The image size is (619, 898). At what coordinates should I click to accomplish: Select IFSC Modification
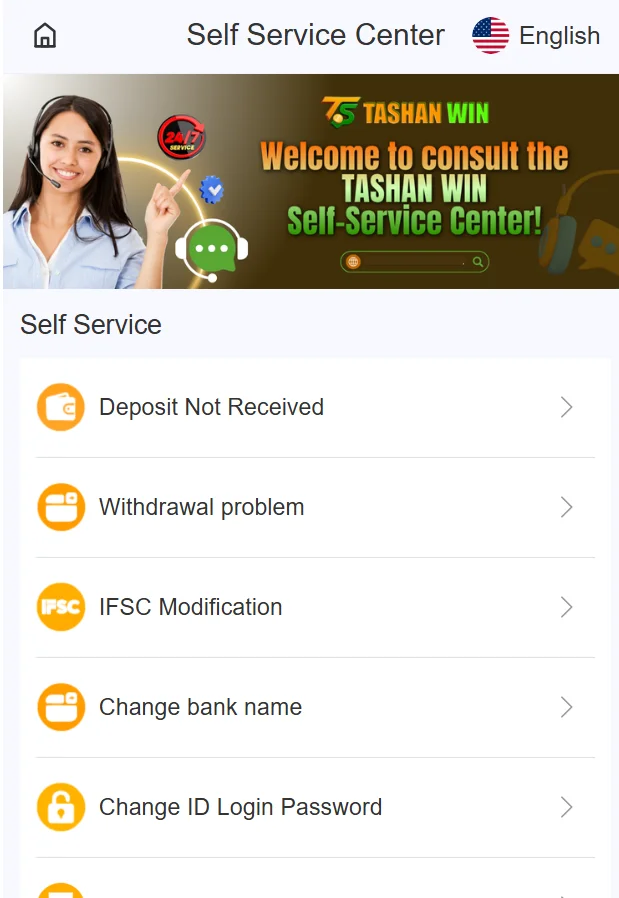click(x=314, y=607)
